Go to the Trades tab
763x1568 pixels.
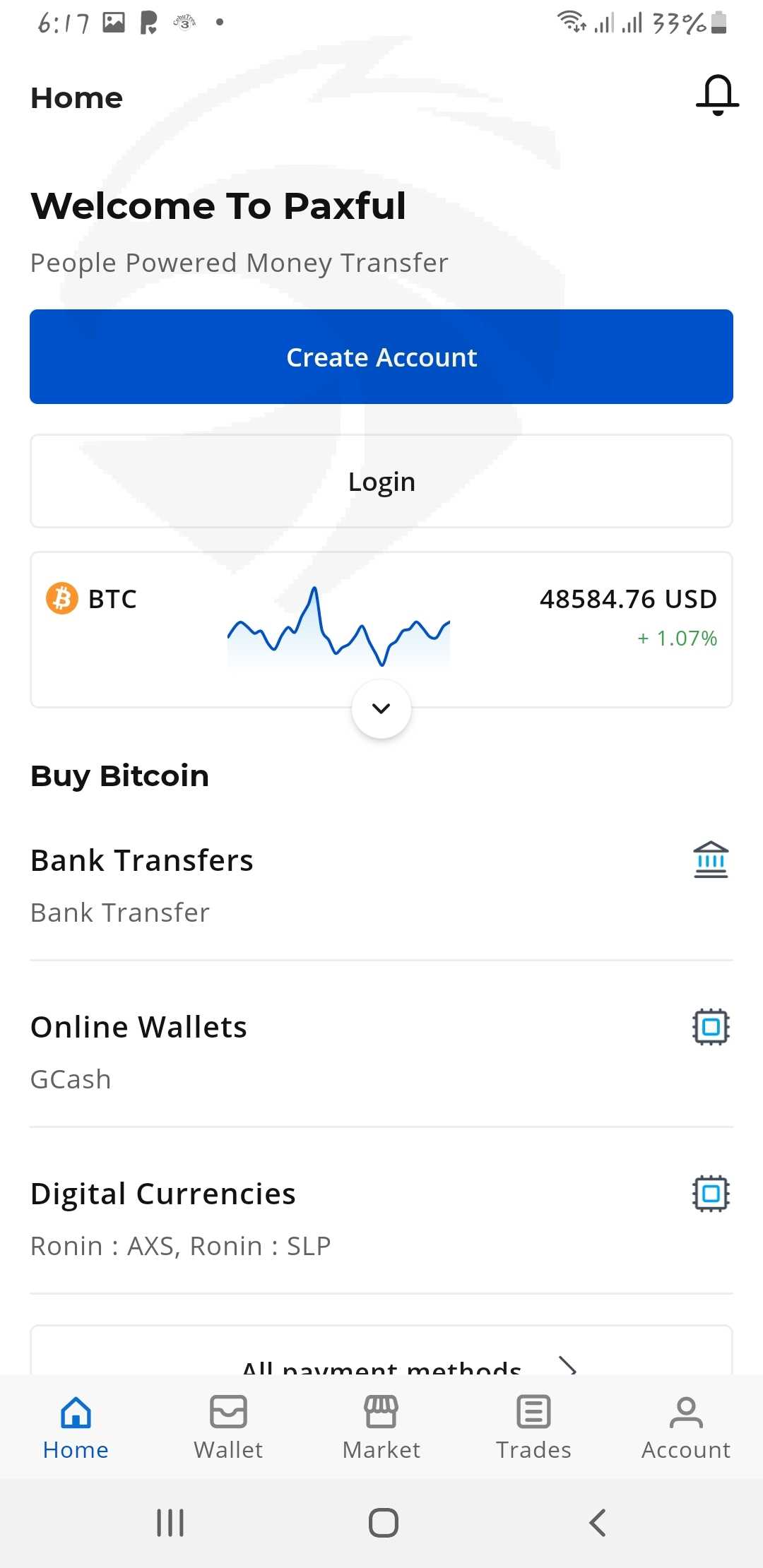click(533, 1427)
